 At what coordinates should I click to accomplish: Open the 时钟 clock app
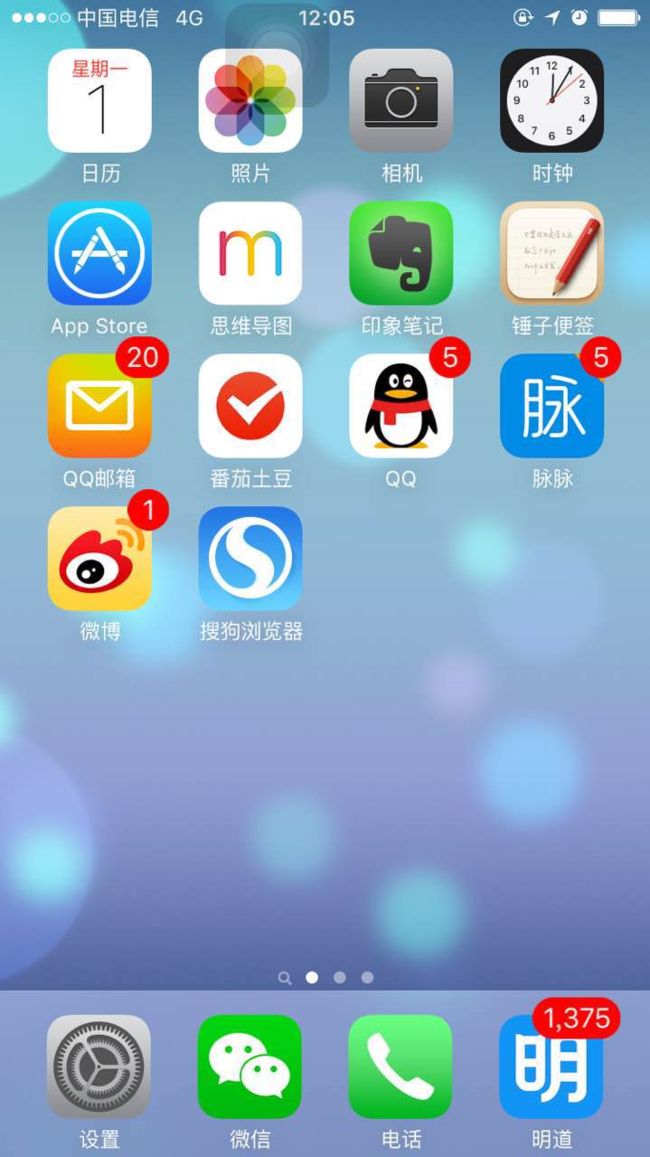(552, 101)
